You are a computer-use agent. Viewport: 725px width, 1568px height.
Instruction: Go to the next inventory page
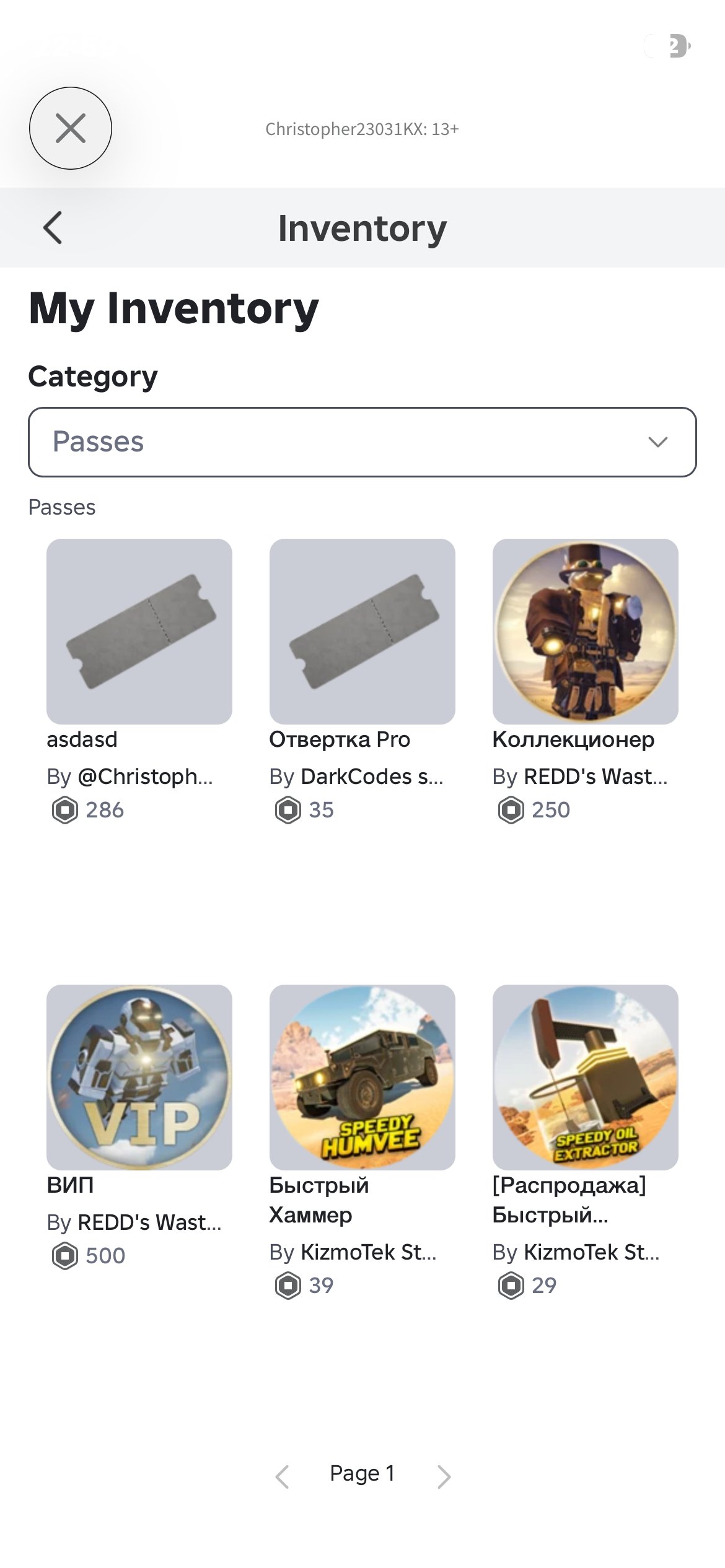pos(444,1476)
